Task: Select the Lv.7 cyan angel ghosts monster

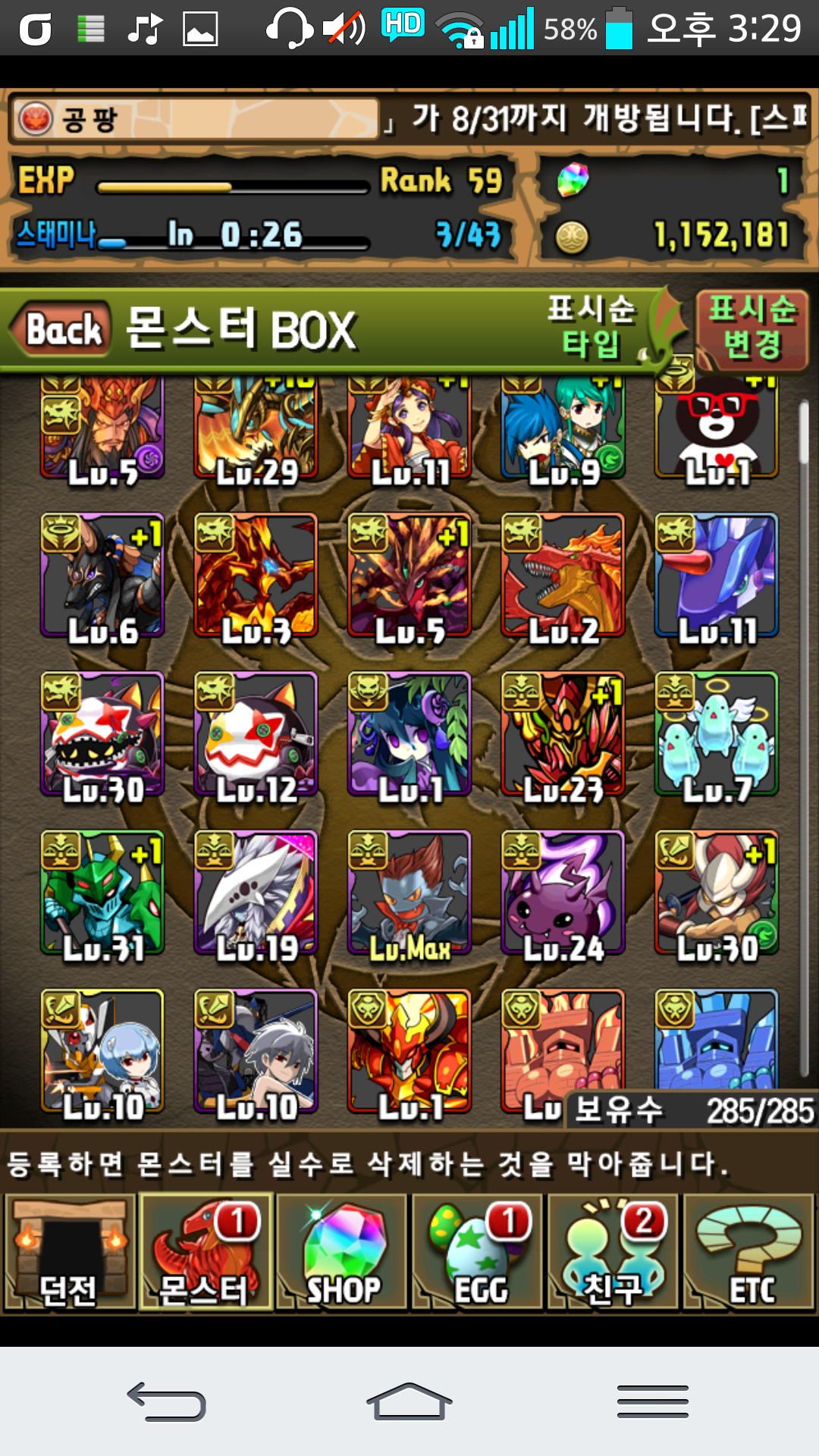Action: coord(717,734)
